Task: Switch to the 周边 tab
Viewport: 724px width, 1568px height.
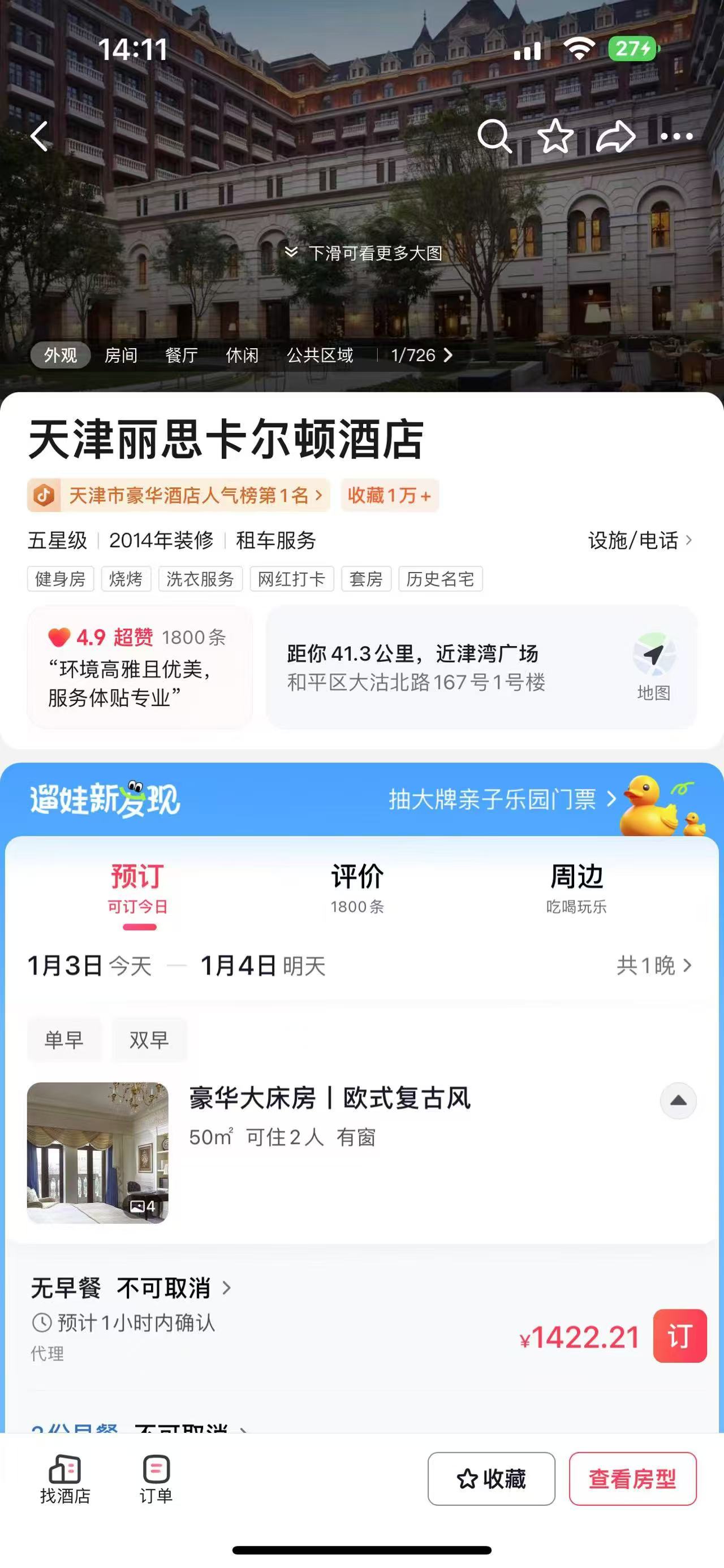Action: pyautogui.click(x=576, y=887)
